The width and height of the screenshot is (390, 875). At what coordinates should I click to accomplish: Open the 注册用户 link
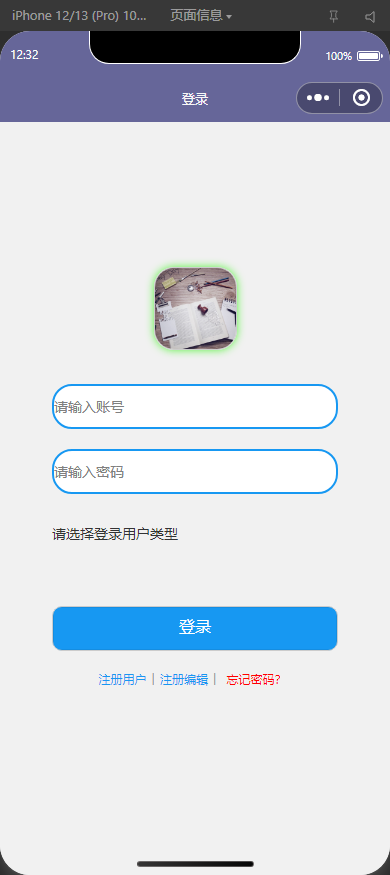(122, 680)
